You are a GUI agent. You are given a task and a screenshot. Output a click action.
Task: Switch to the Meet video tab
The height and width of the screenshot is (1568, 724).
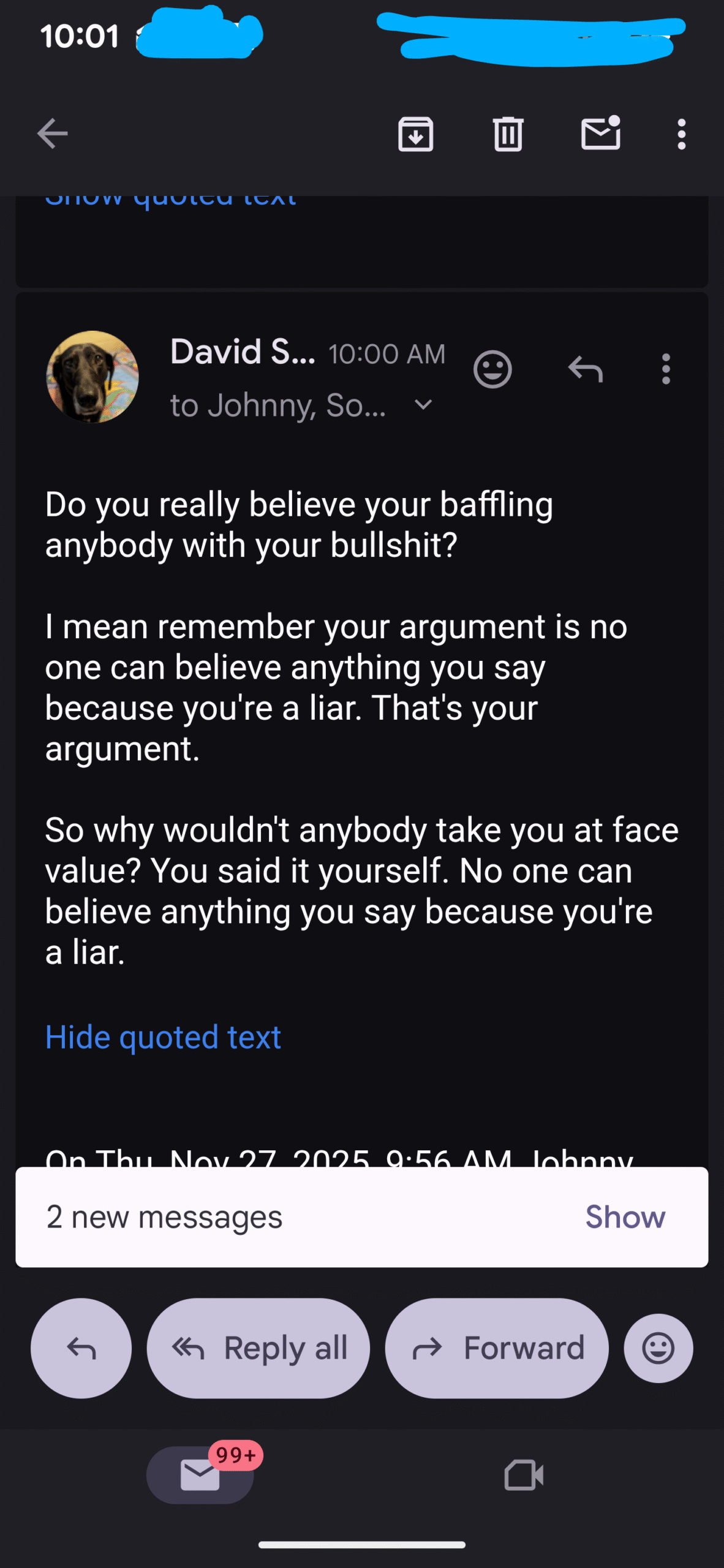[524, 1475]
